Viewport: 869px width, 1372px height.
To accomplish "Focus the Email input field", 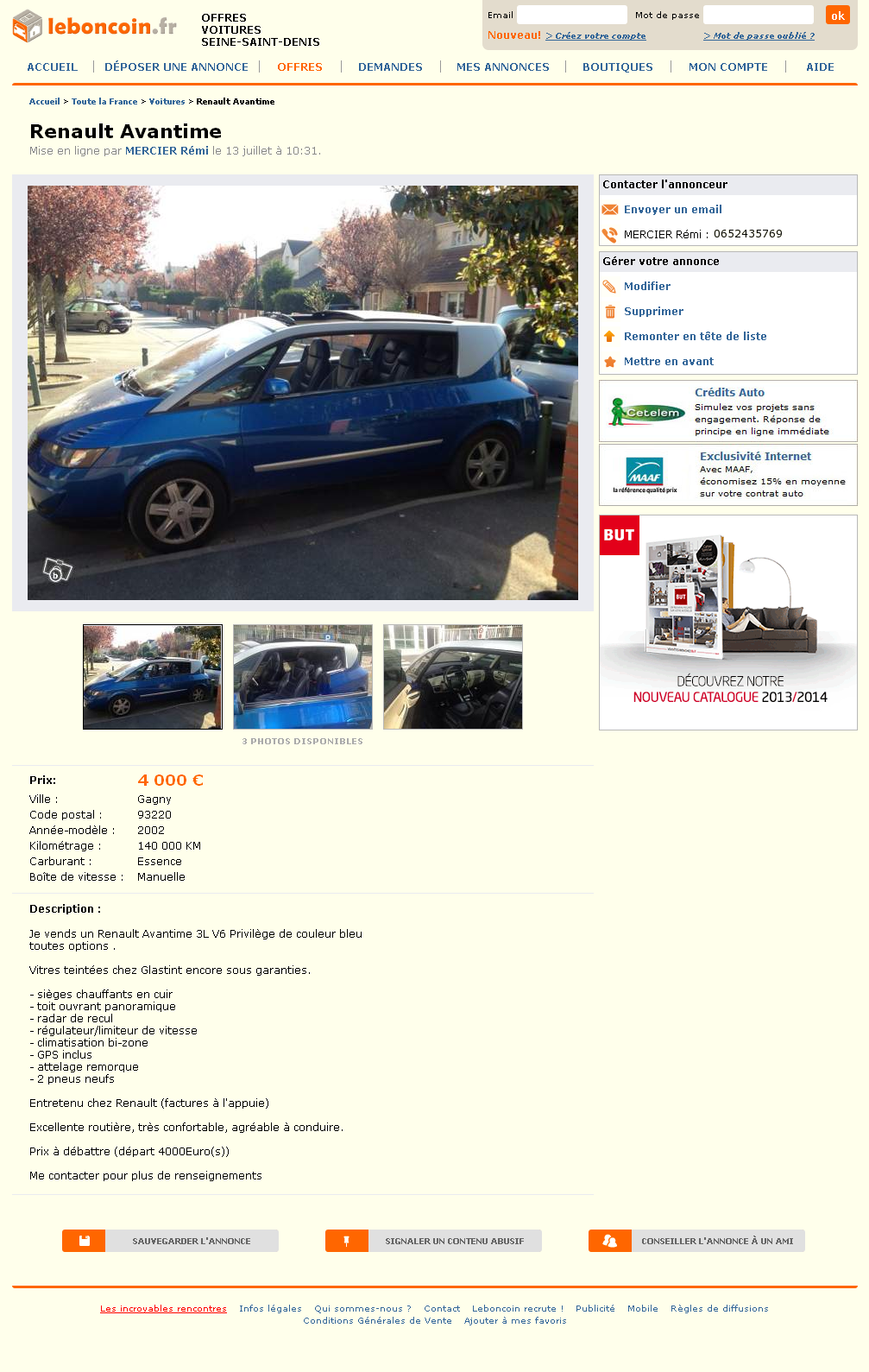I will pos(571,15).
